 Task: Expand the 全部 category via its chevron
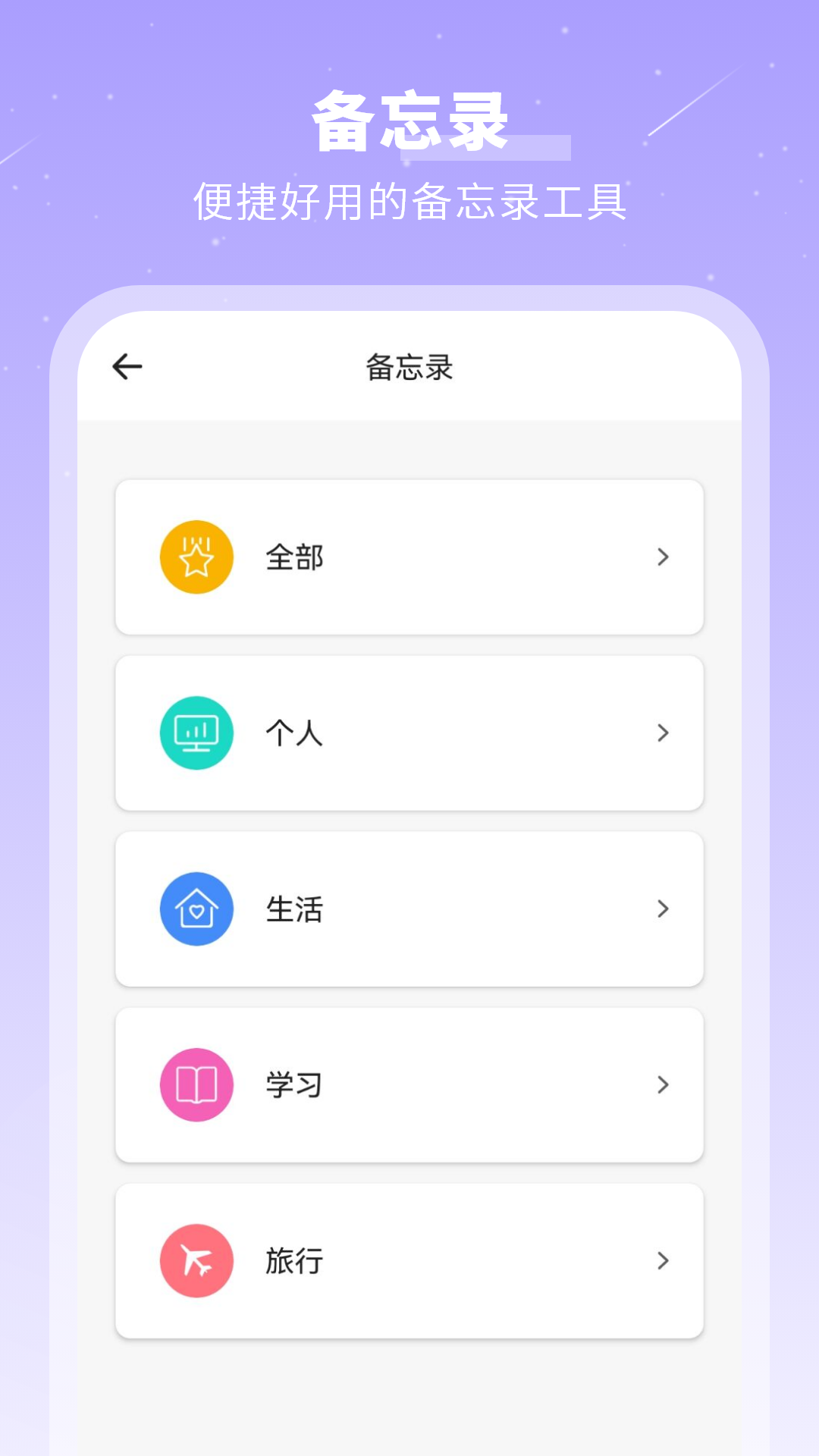tap(663, 556)
